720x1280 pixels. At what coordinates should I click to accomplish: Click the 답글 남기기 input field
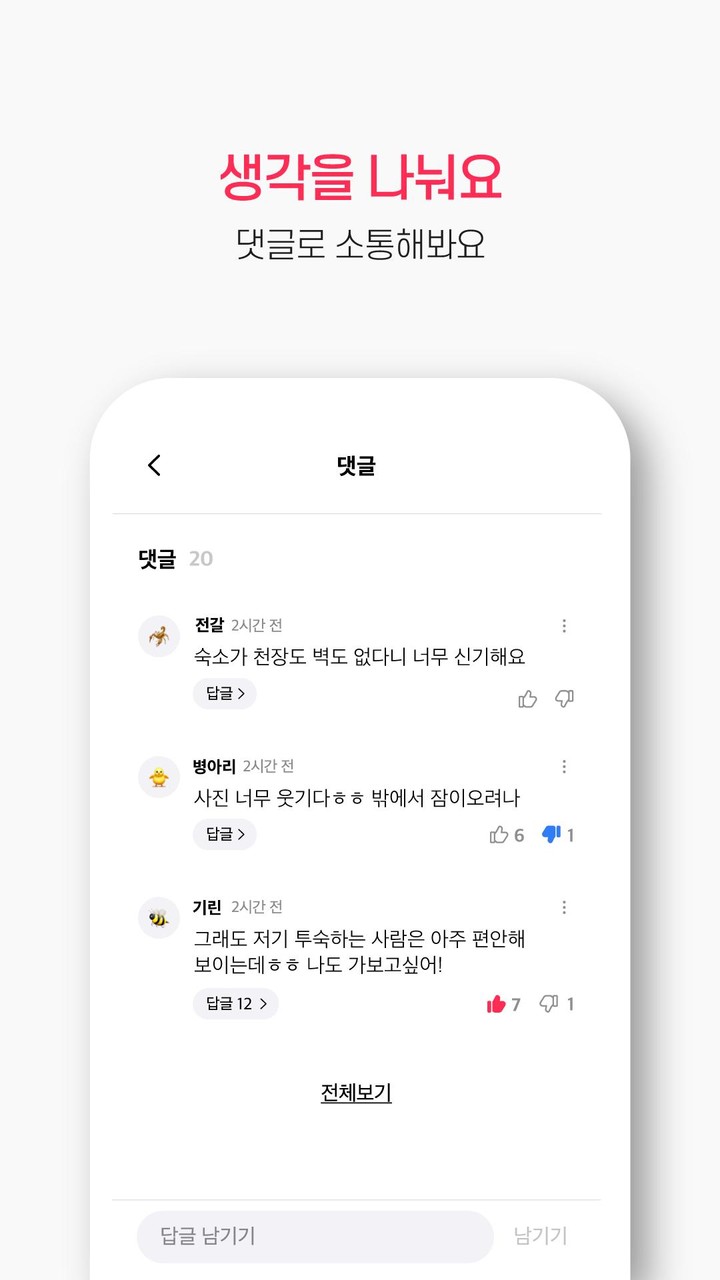pyautogui.click(x=313, y=1236)
